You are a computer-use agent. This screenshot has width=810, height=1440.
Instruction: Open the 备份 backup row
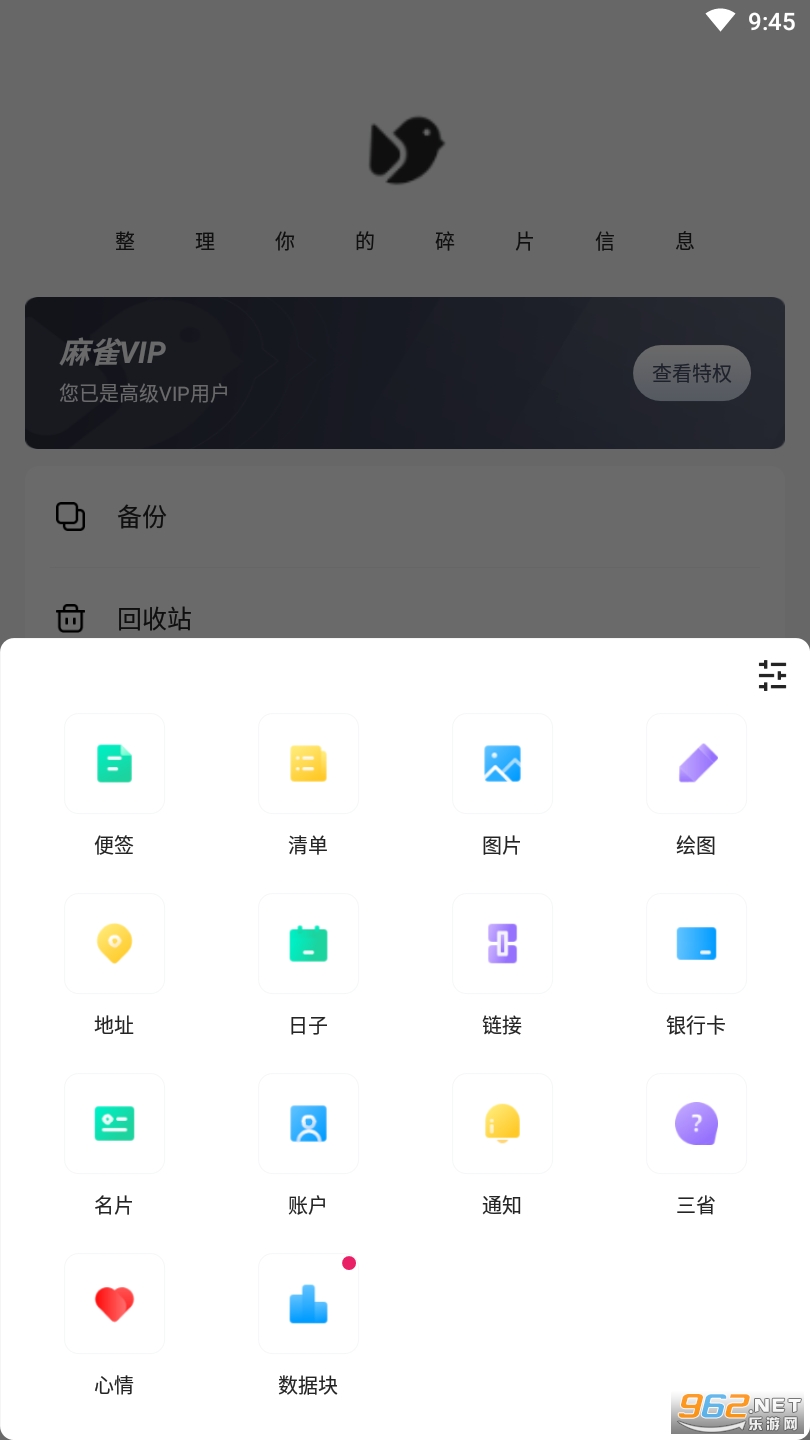142,517
